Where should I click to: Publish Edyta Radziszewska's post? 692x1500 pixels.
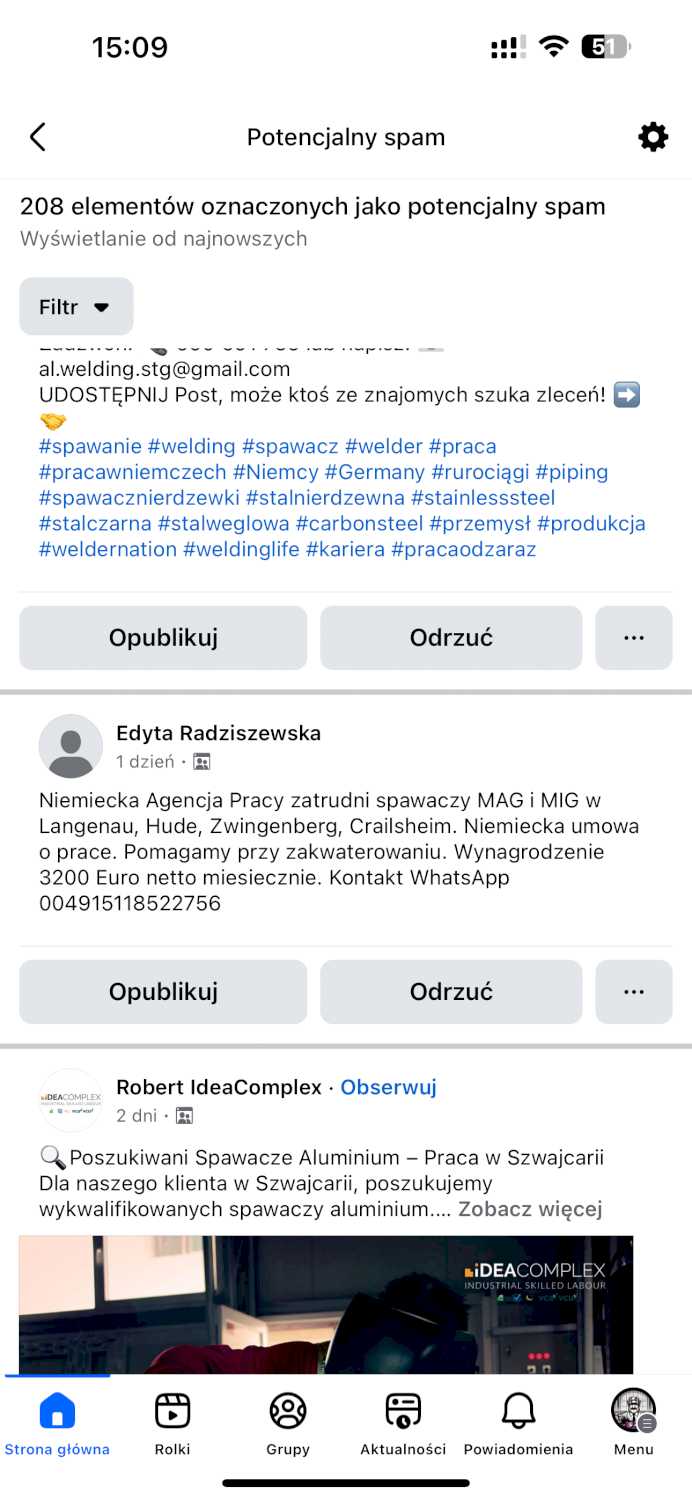163,992
